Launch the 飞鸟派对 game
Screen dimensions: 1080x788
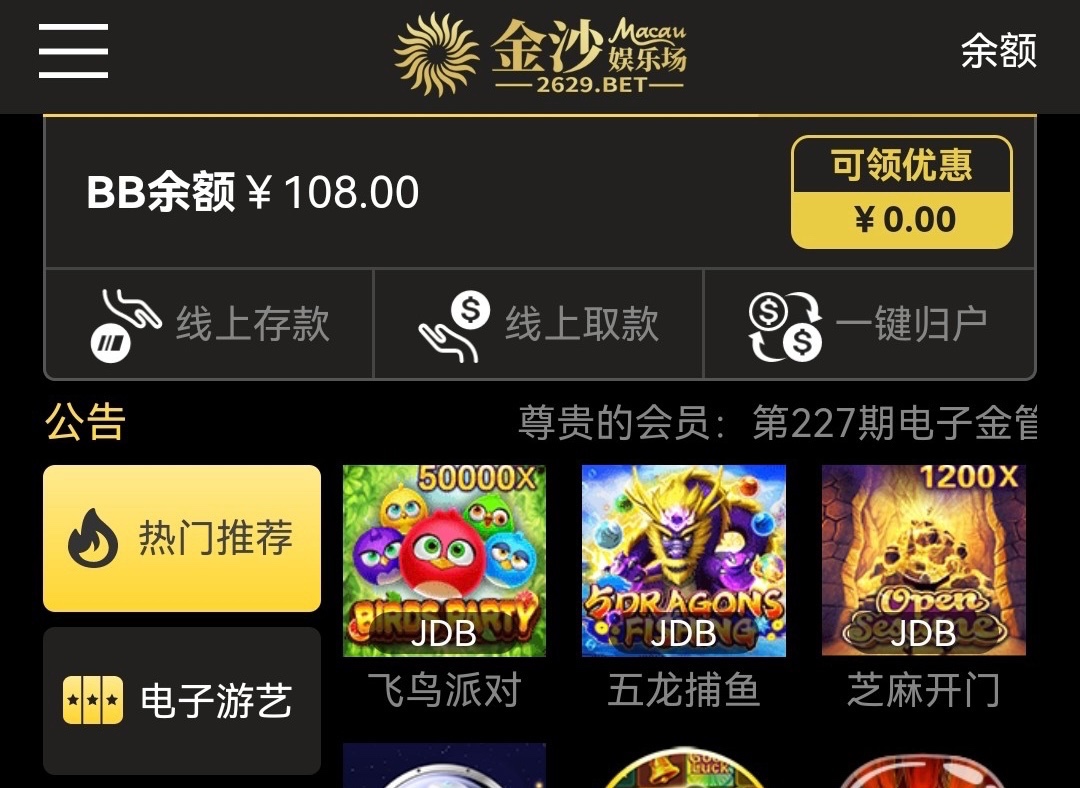(x=444, y=560)
